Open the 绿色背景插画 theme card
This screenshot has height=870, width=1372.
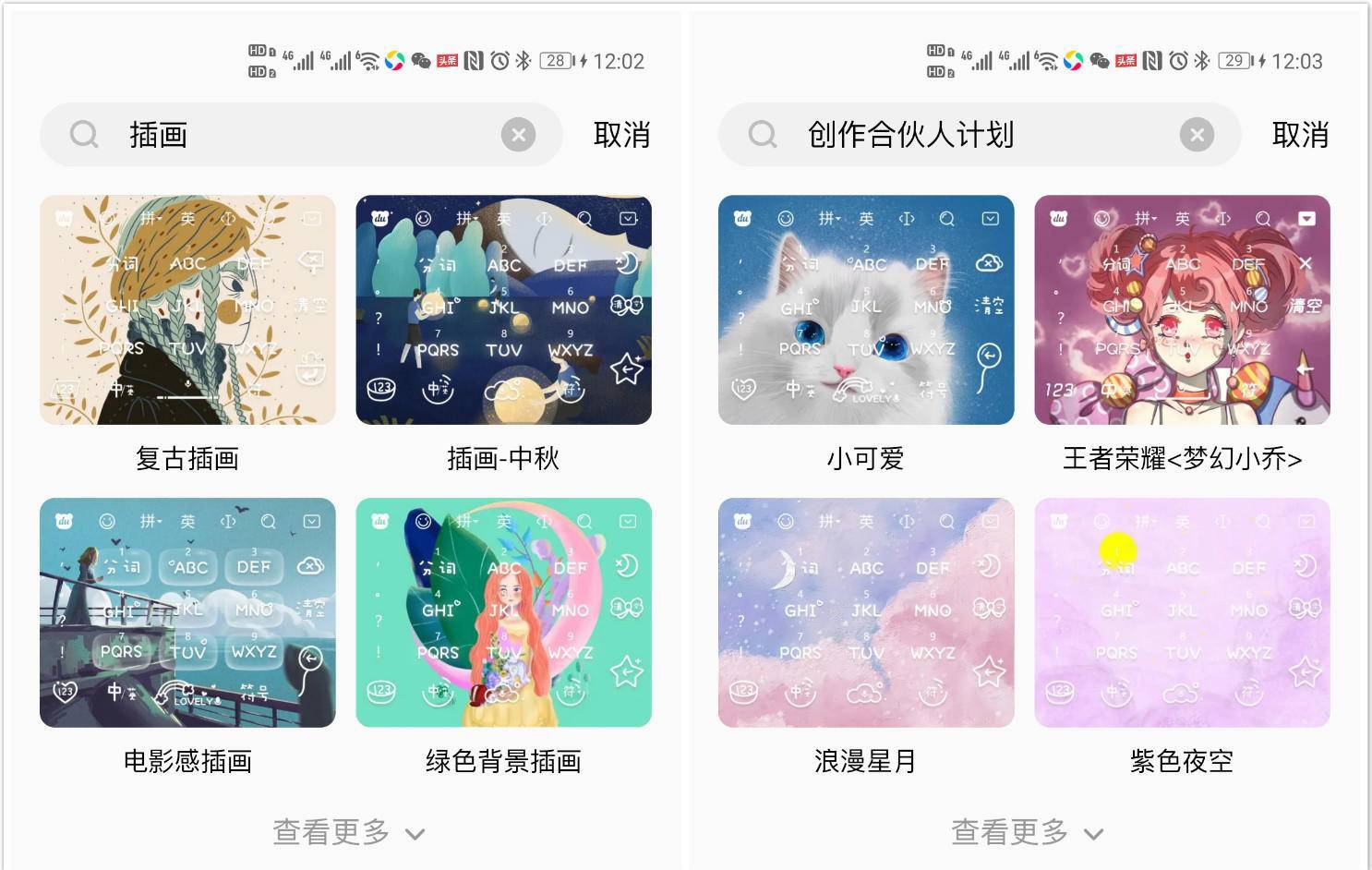click(x=503, y=612)
